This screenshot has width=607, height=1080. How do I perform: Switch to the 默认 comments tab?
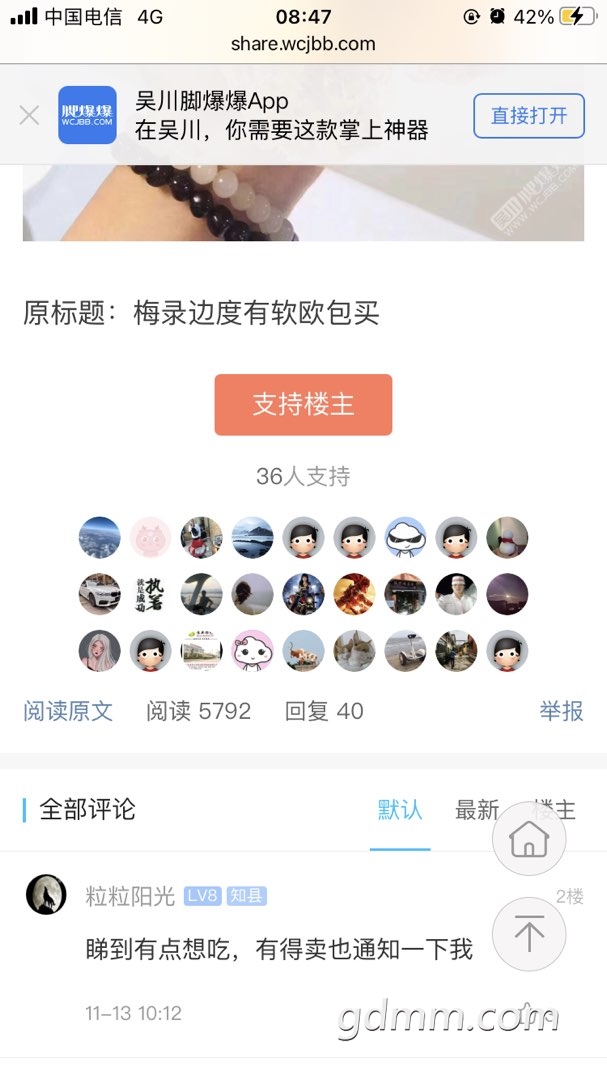[x=400, y=810]
